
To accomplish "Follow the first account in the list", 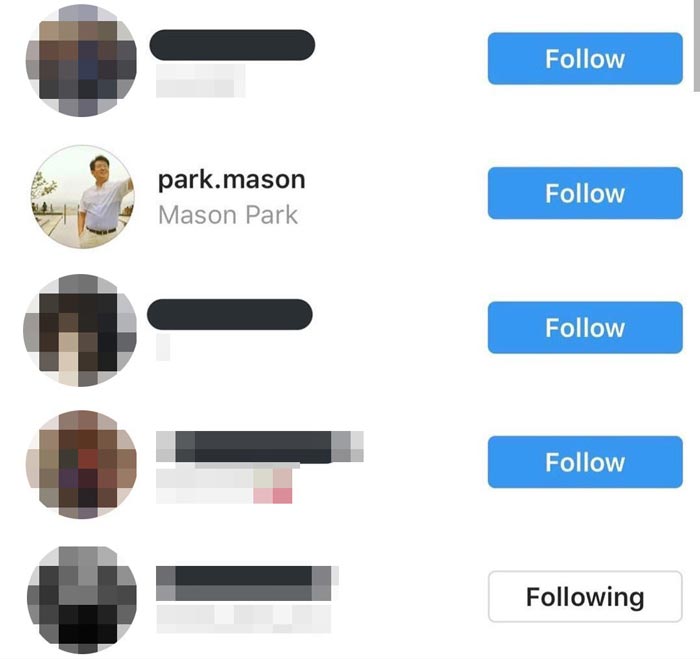I will pyautogui.click(x=585, y=59).
